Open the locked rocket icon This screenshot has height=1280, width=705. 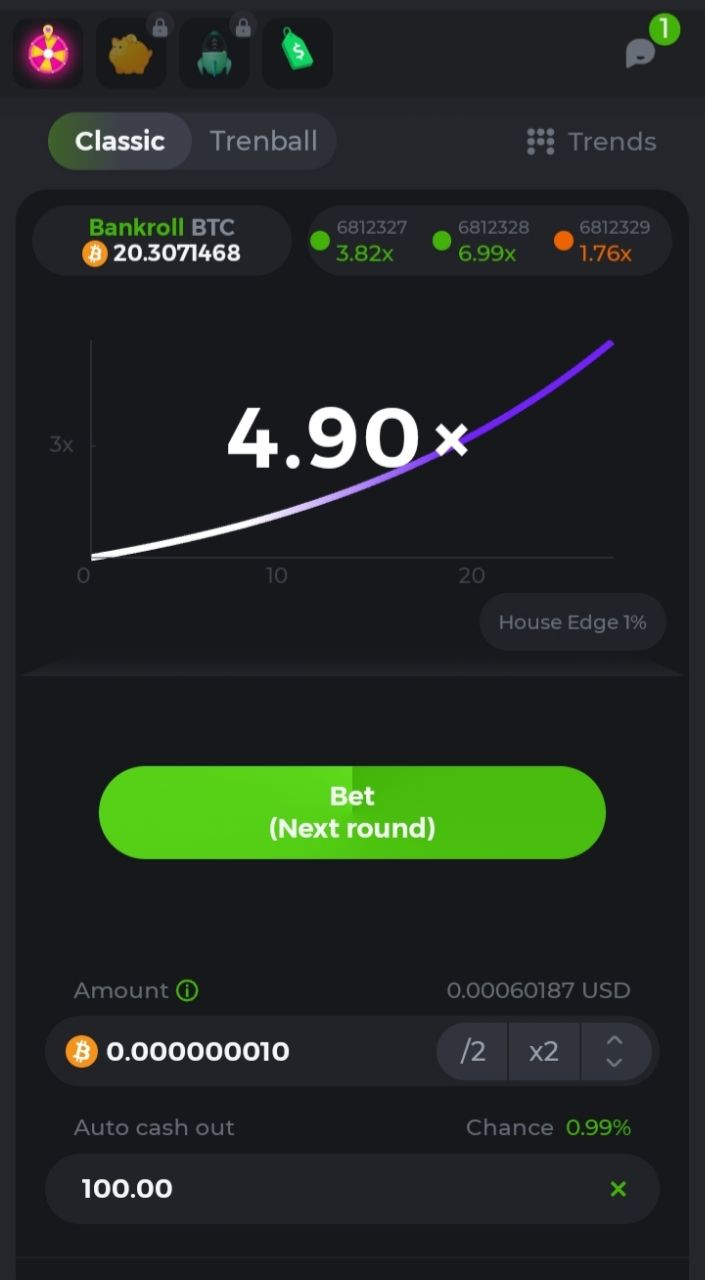214,53
